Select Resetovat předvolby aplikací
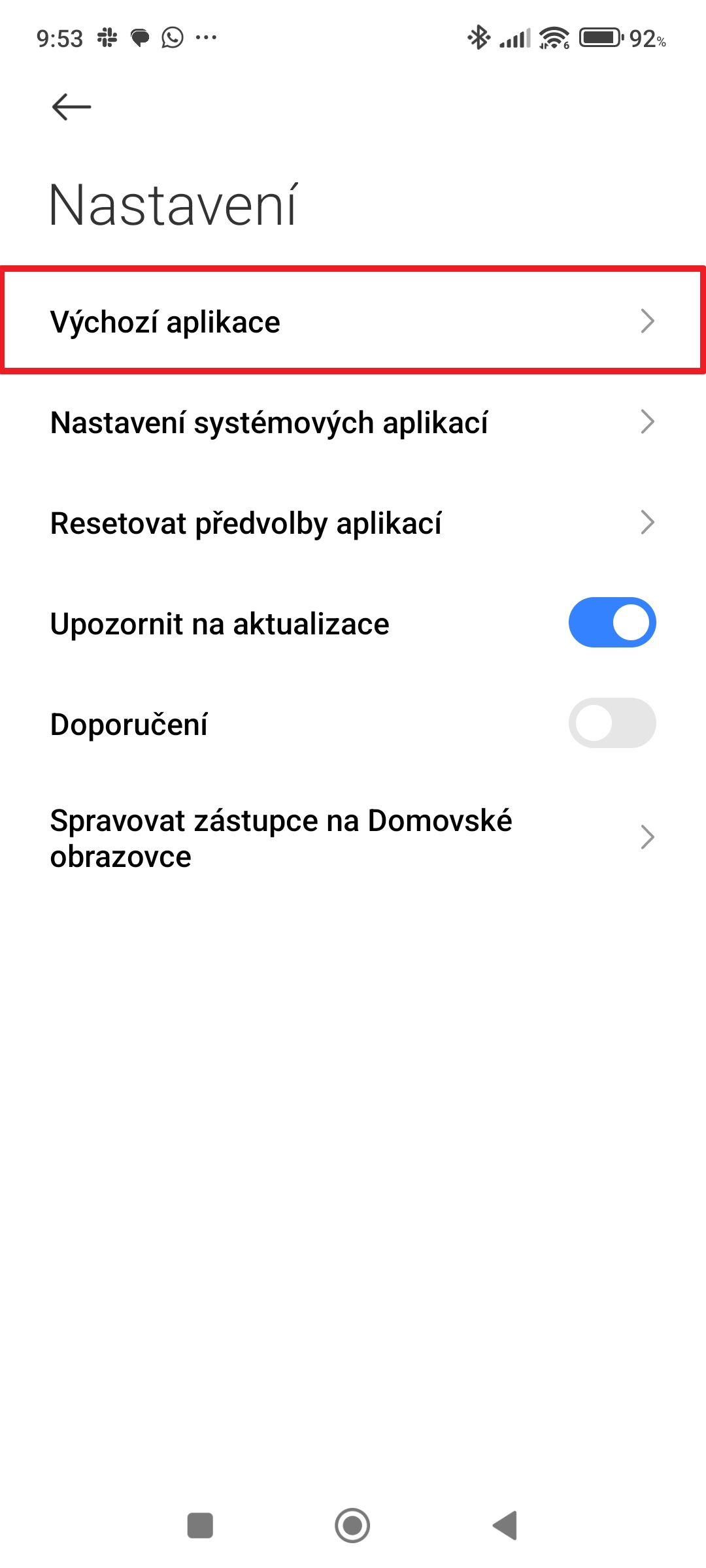 [x=353, y=523]
